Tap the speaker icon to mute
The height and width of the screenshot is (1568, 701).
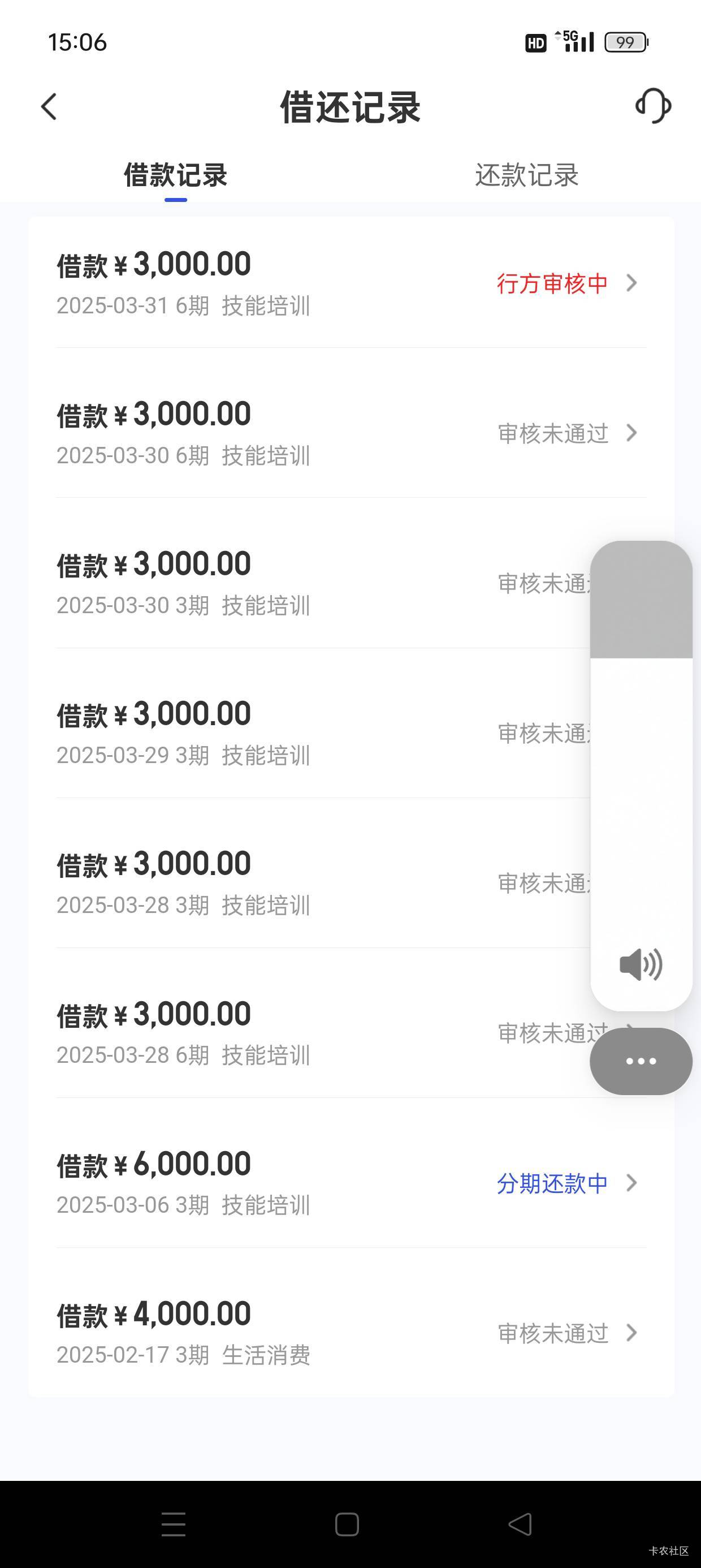[x=641, y=965]
